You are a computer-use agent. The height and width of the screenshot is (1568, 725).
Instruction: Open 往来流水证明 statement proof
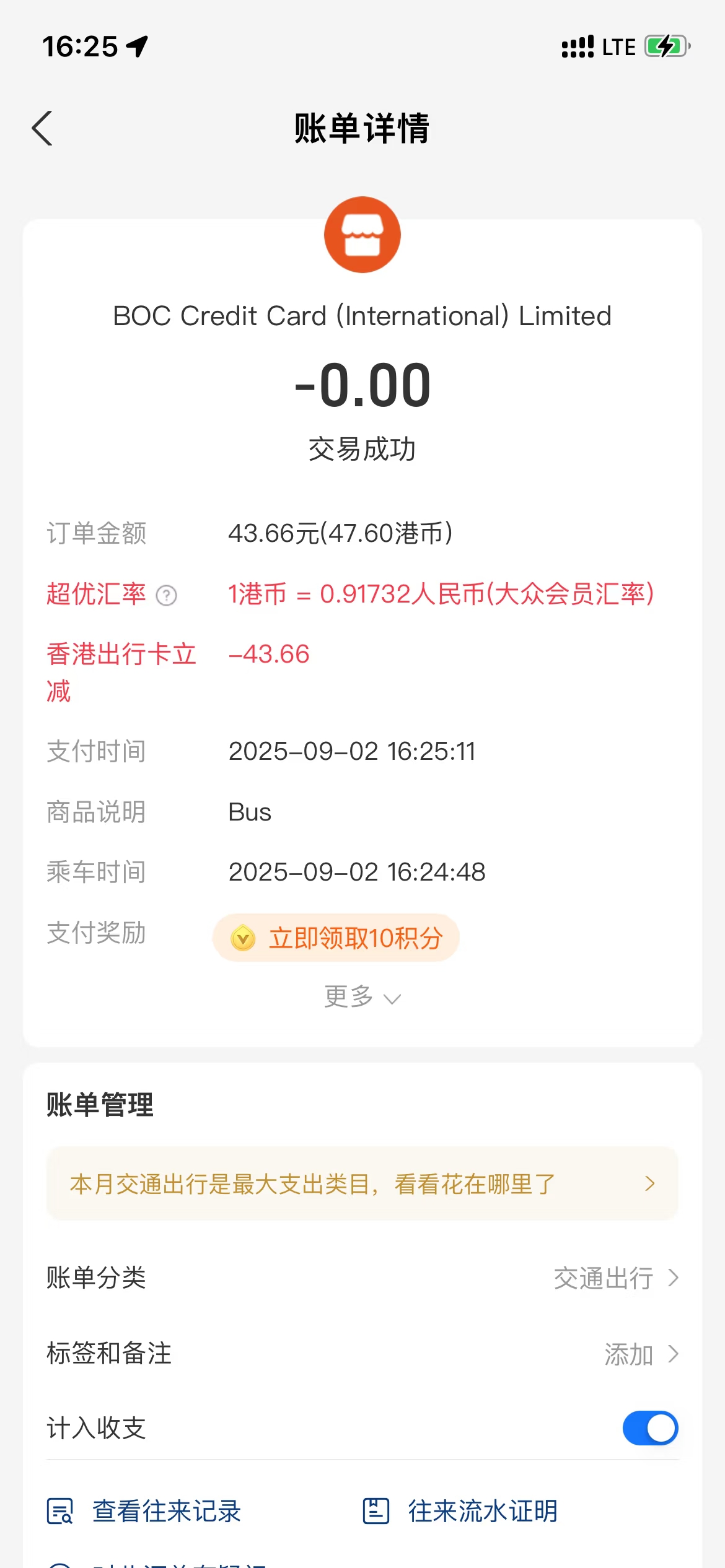click(460, 1511)
